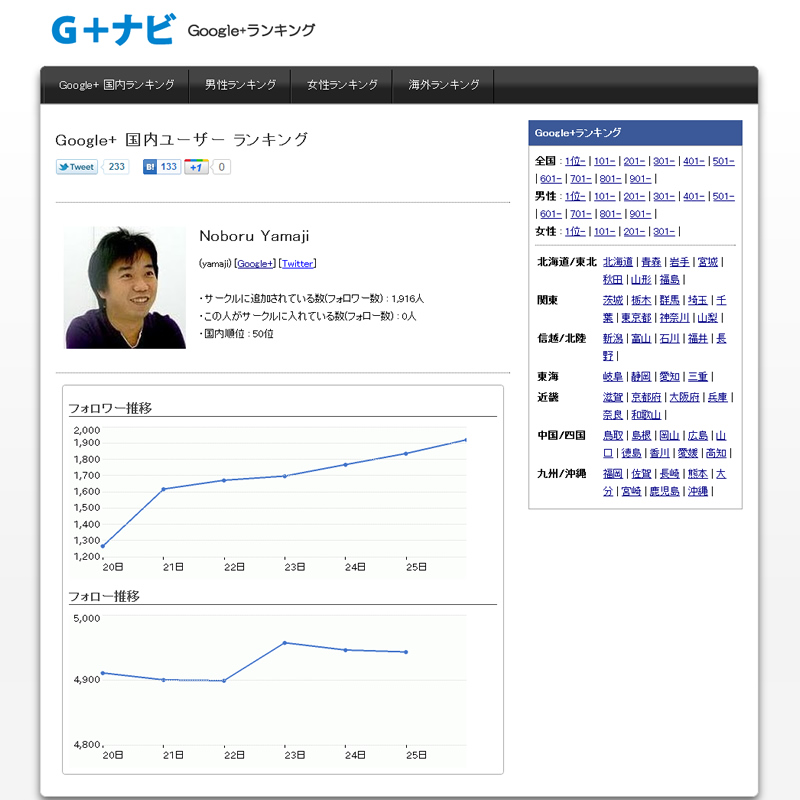
Task: Open the 全国 ranking from 1位
Action: tap(575, 161)
